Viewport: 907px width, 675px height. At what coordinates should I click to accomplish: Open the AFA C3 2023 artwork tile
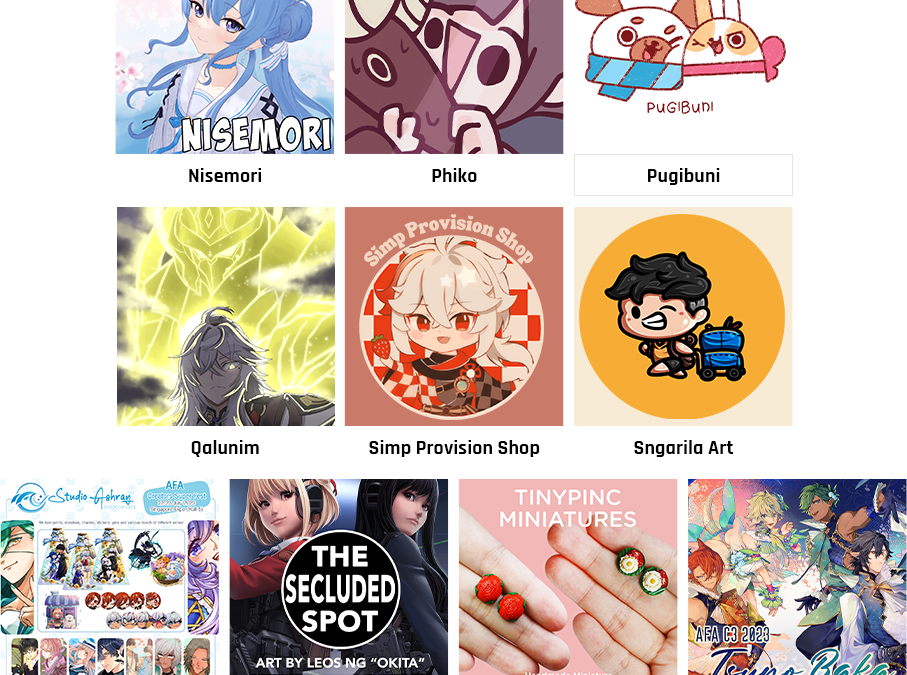[x=797, y=577]
